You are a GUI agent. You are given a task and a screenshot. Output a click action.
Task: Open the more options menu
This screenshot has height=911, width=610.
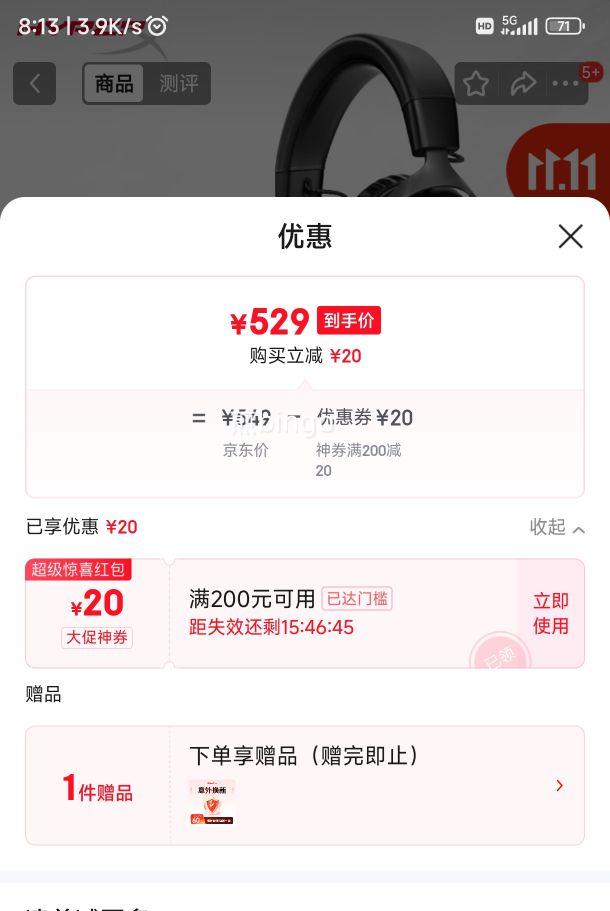[567, 84]
